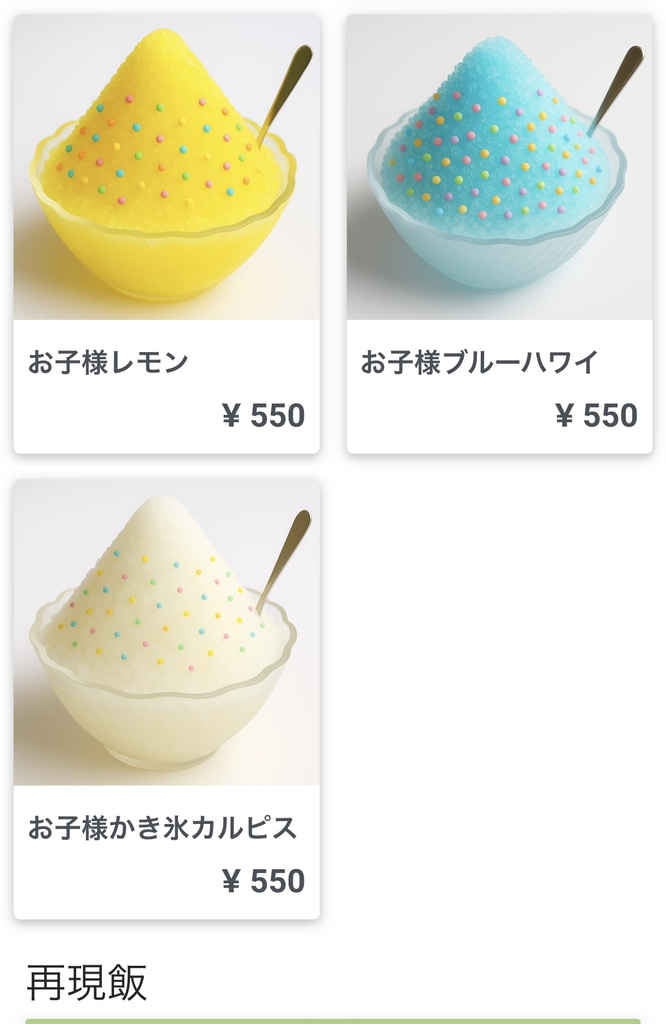View the お子様かき氷カルピス item

point(166,698)
